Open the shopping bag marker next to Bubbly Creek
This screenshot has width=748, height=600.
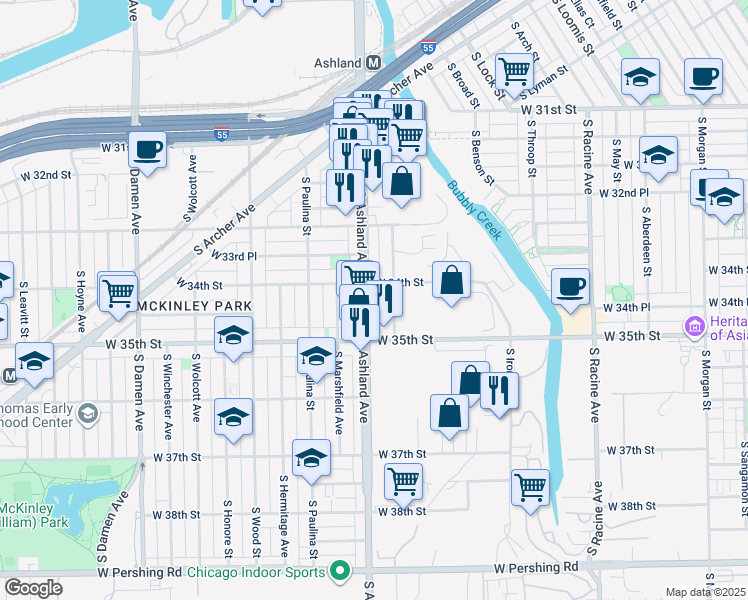point(401,182)
